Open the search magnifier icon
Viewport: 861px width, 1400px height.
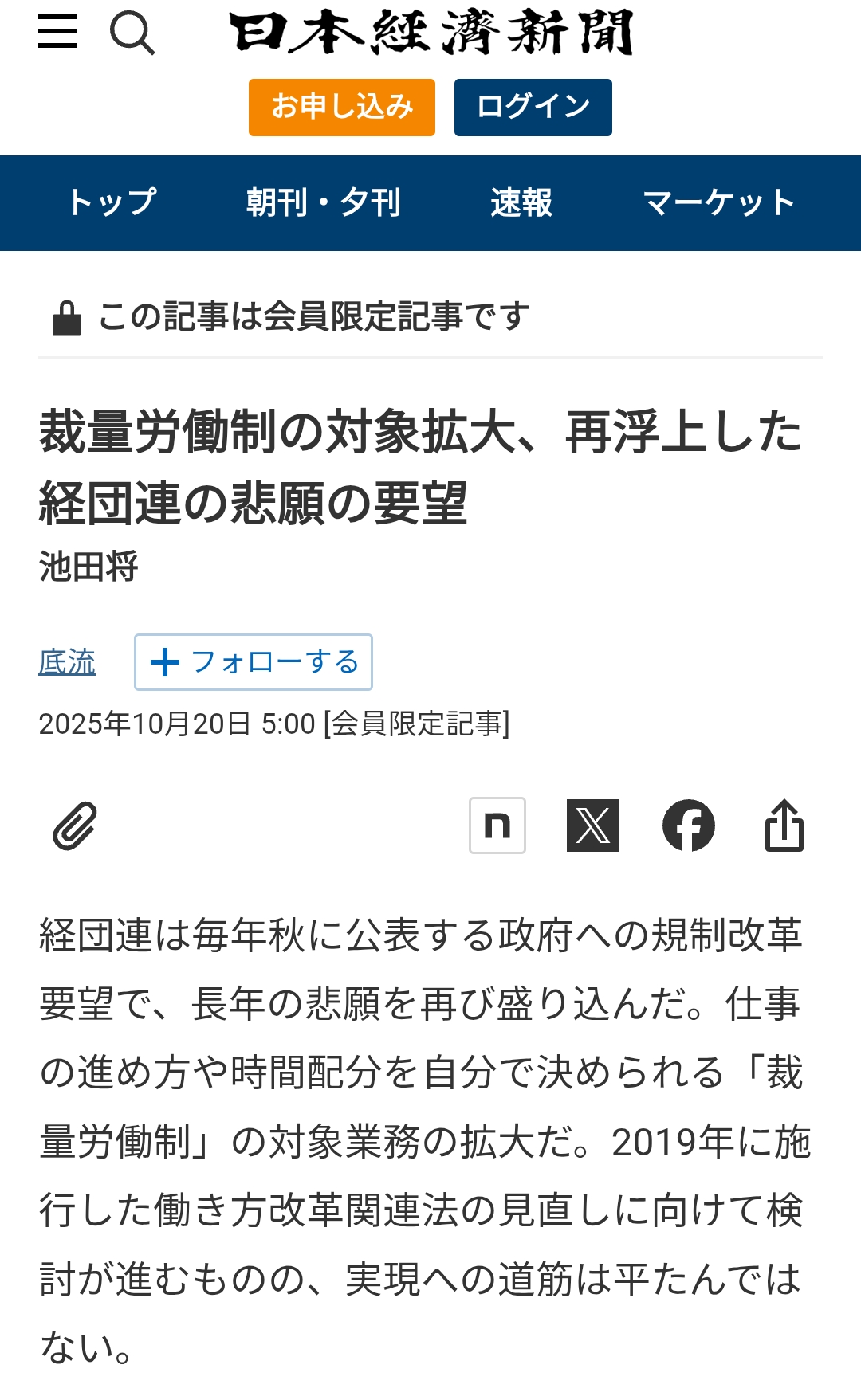tap(132, 33)
